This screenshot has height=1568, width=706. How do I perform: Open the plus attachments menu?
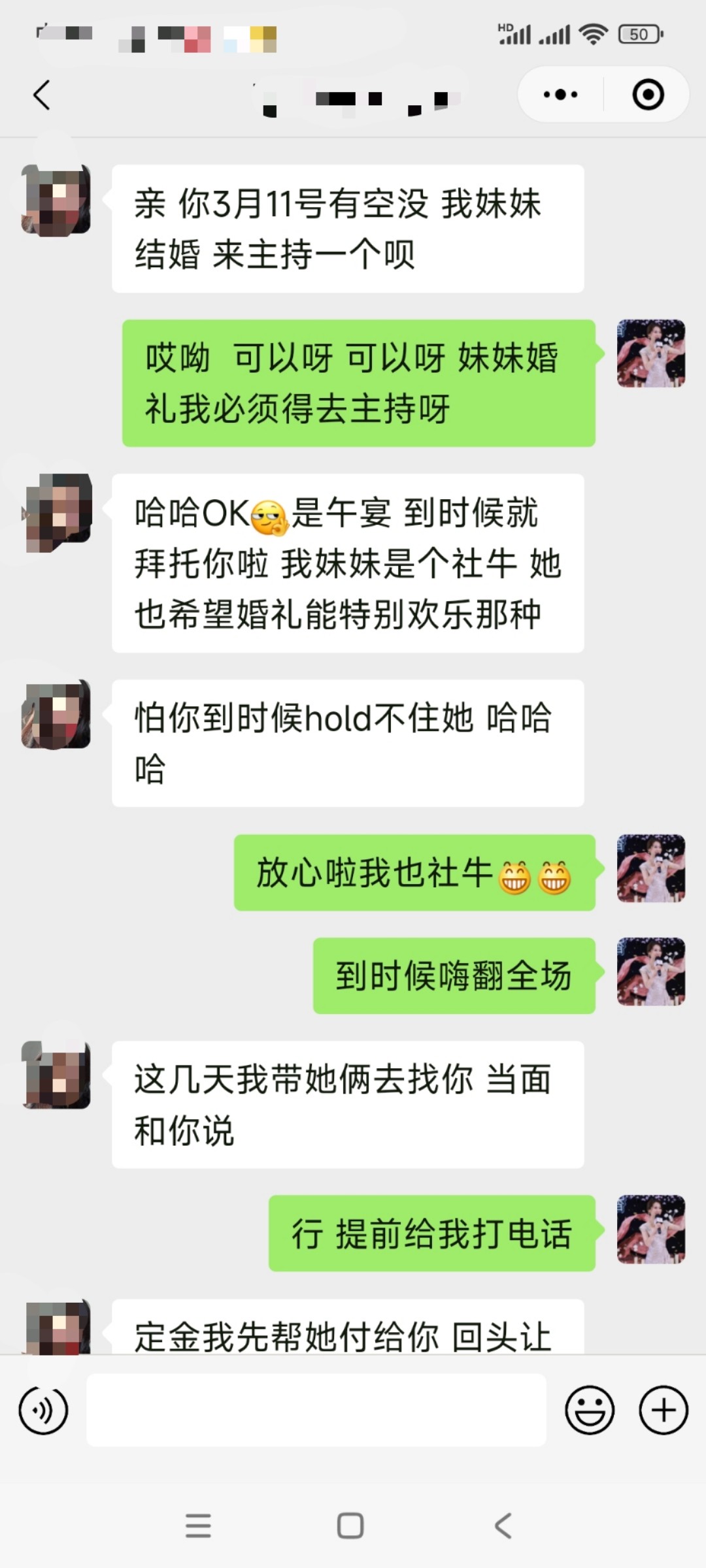click(663, 1410)
